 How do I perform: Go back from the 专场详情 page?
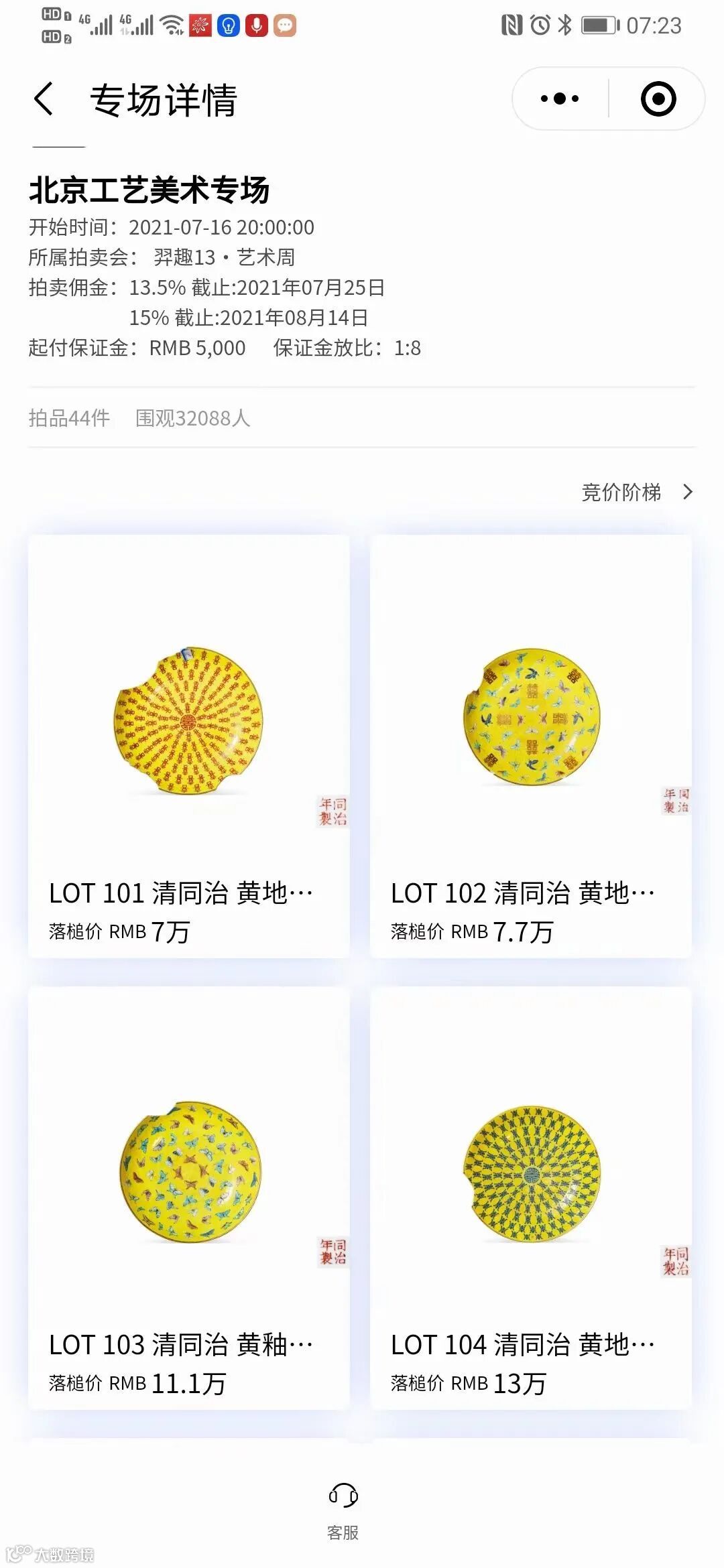tap(44, 99)
